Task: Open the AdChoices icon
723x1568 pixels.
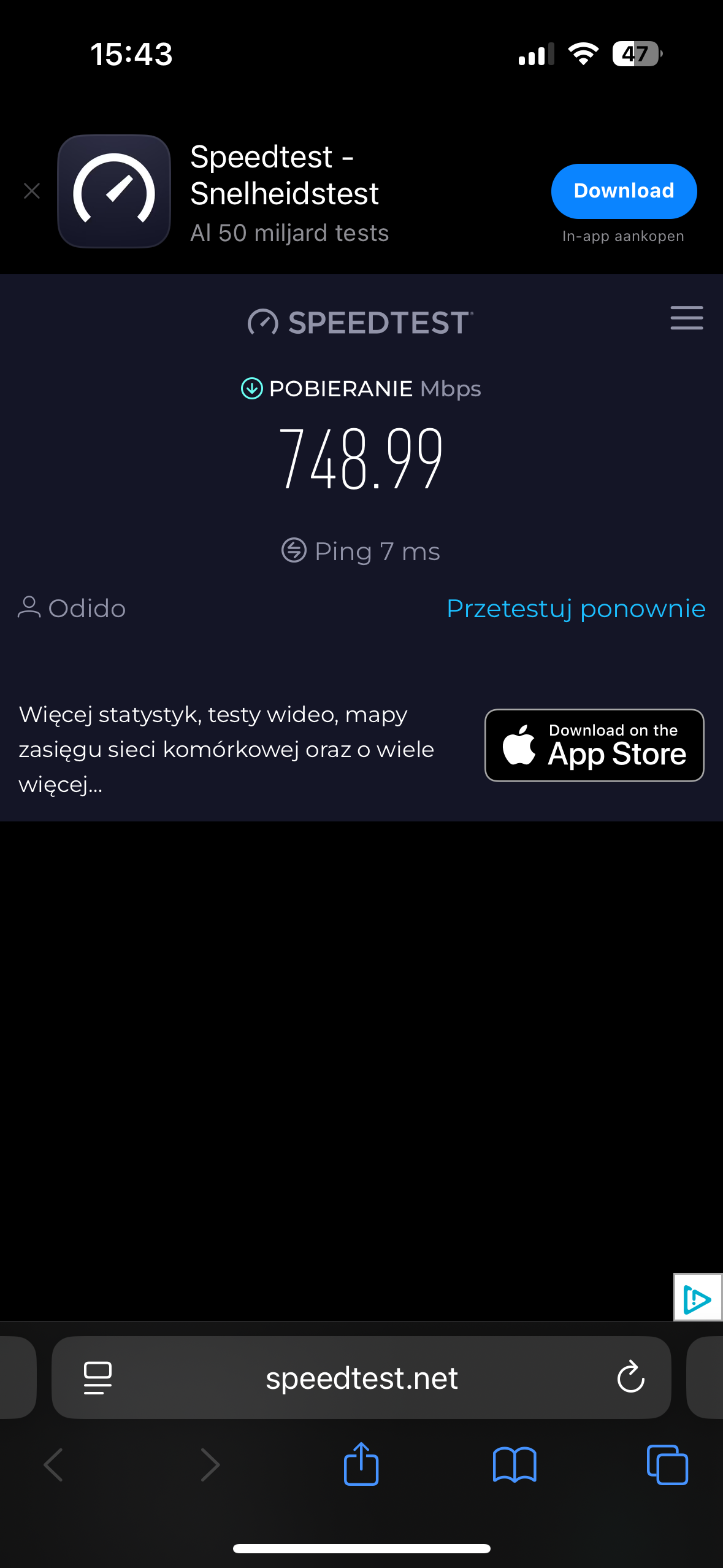Action: [x=698, y=1298]
